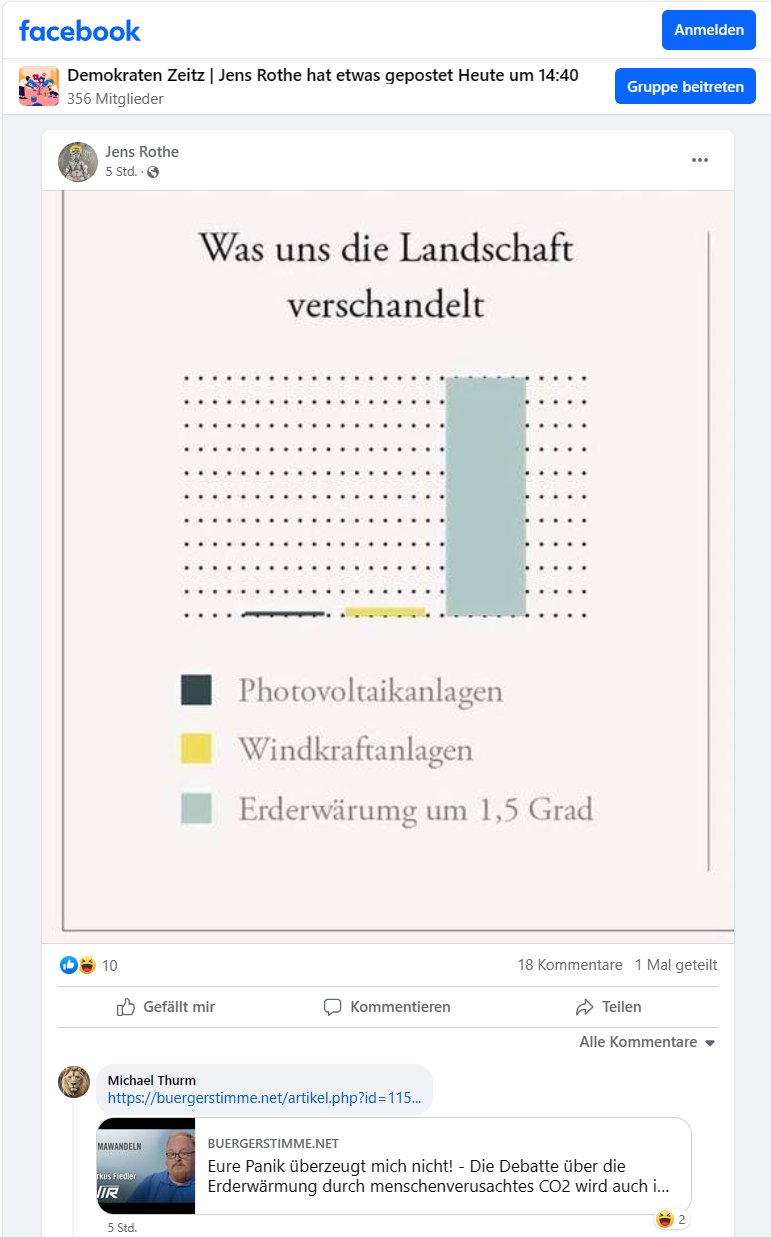The height and width of the screenshot is (1237, 771).
Task: Open Michael Thurm's profile
Action: (x=152, y=1080)
